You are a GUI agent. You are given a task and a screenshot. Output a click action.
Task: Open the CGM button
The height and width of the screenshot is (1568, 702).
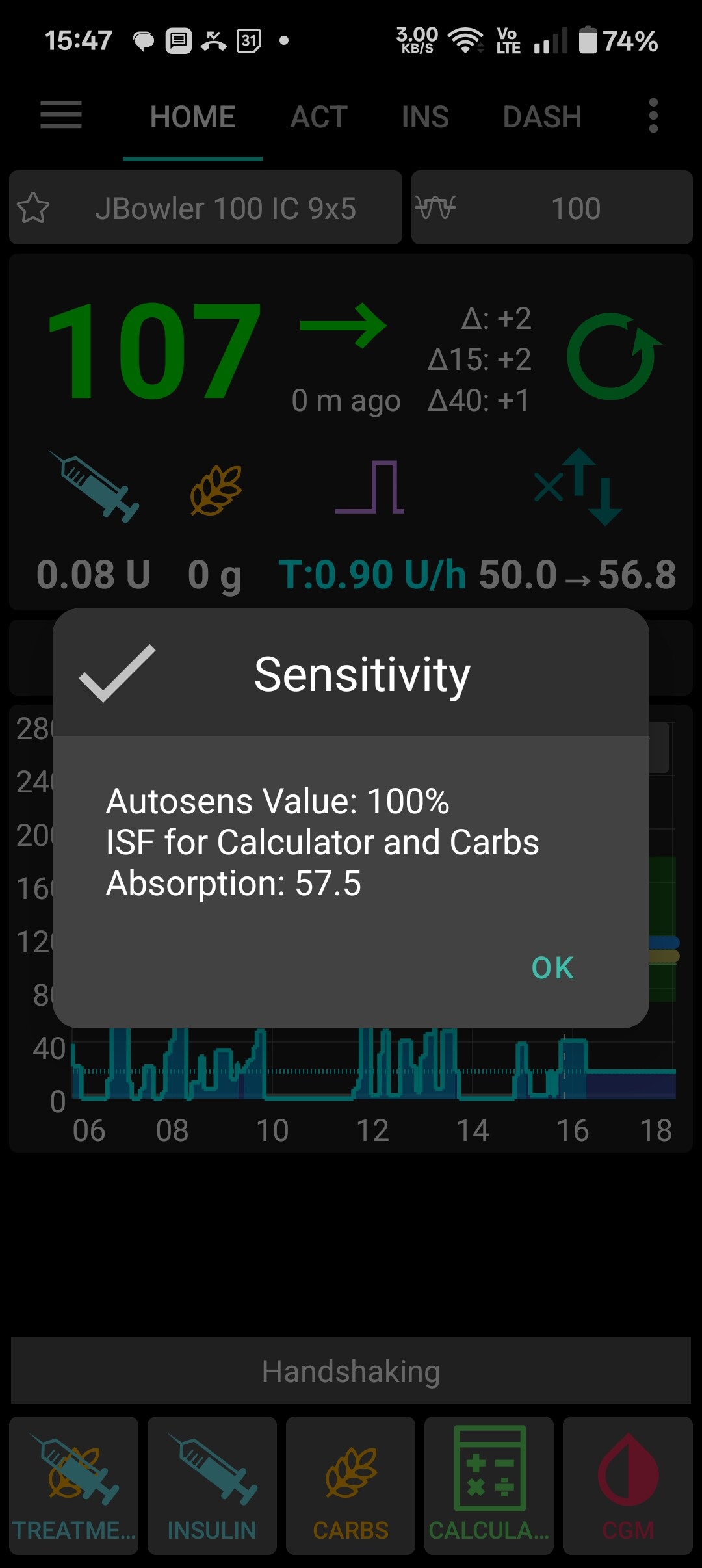coord(627,1485)
